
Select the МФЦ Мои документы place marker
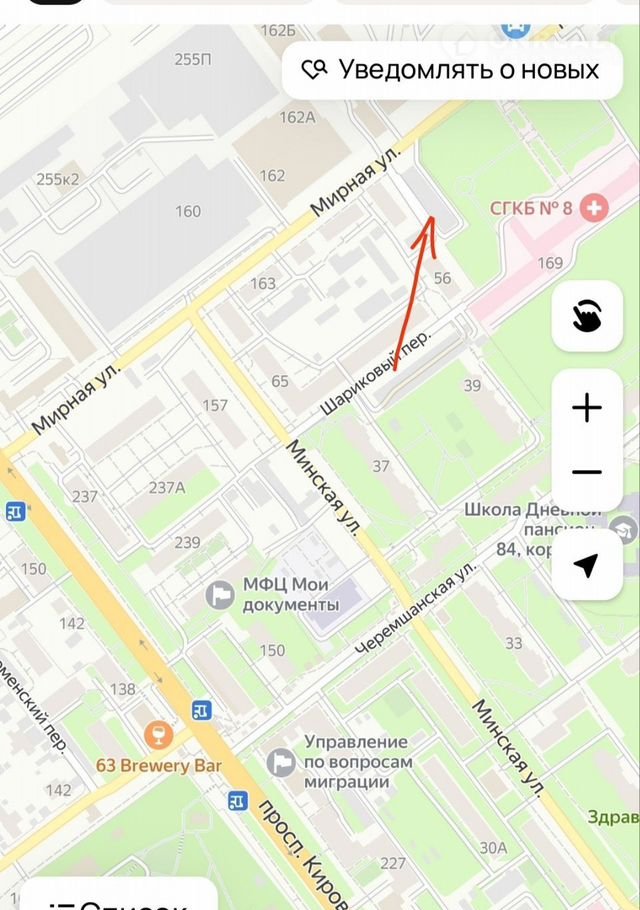[x=219, y=596]
